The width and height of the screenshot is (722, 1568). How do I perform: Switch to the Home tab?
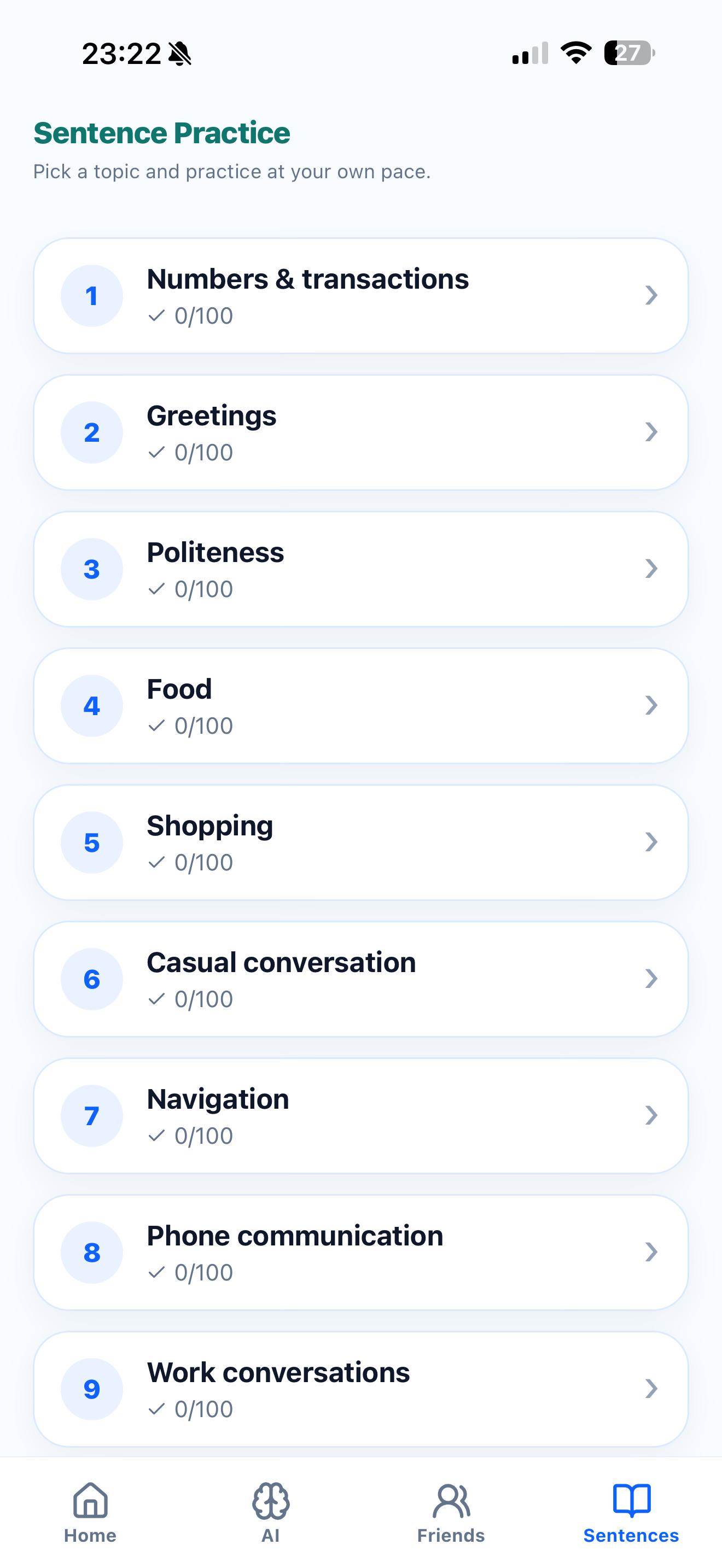point(90,1516)
